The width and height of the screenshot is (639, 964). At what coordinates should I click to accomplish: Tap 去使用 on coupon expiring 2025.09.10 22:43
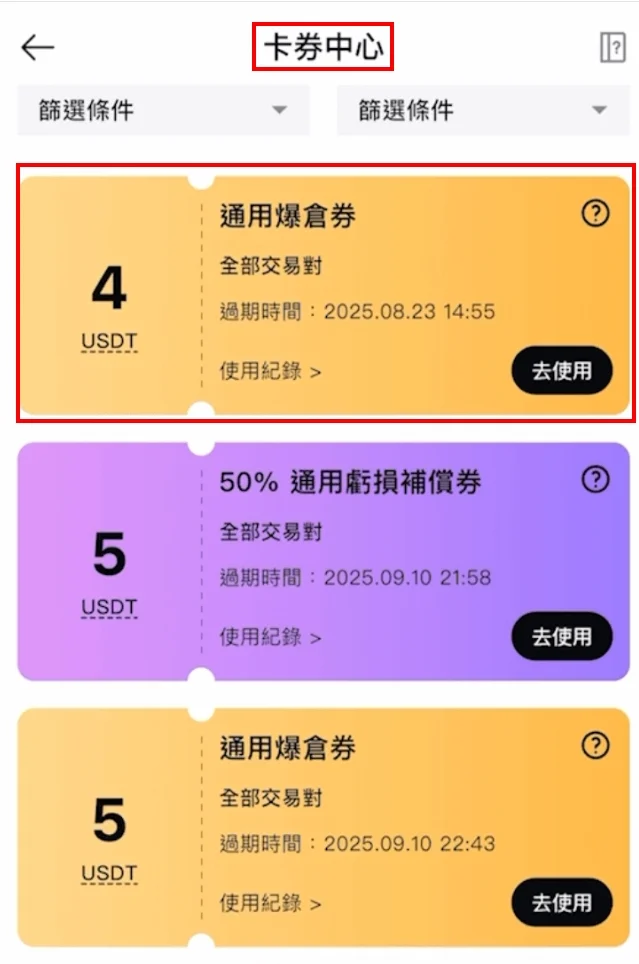[x=561, y=903]
